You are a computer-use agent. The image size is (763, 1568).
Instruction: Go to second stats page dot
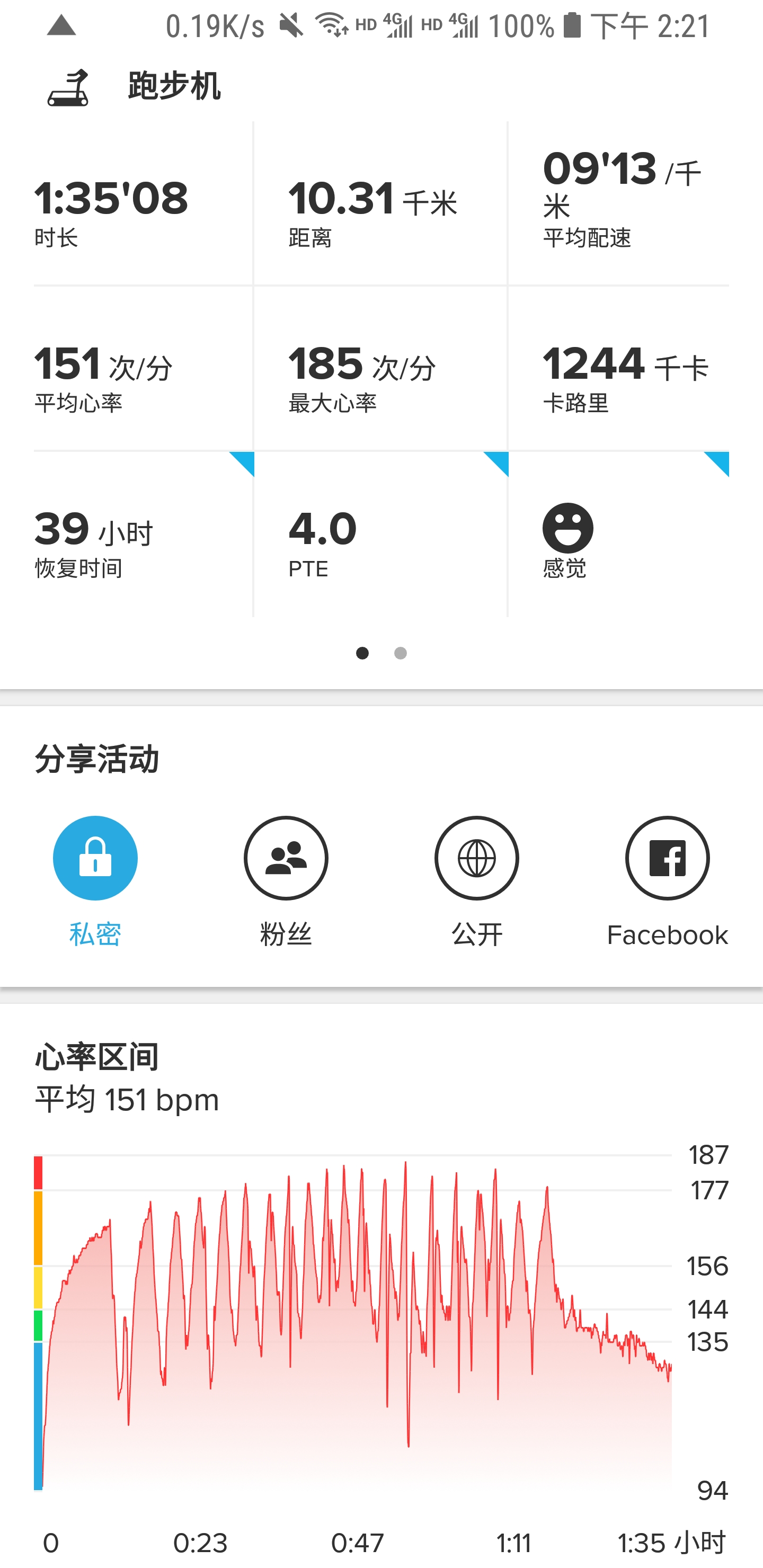[x=400, y=653]
